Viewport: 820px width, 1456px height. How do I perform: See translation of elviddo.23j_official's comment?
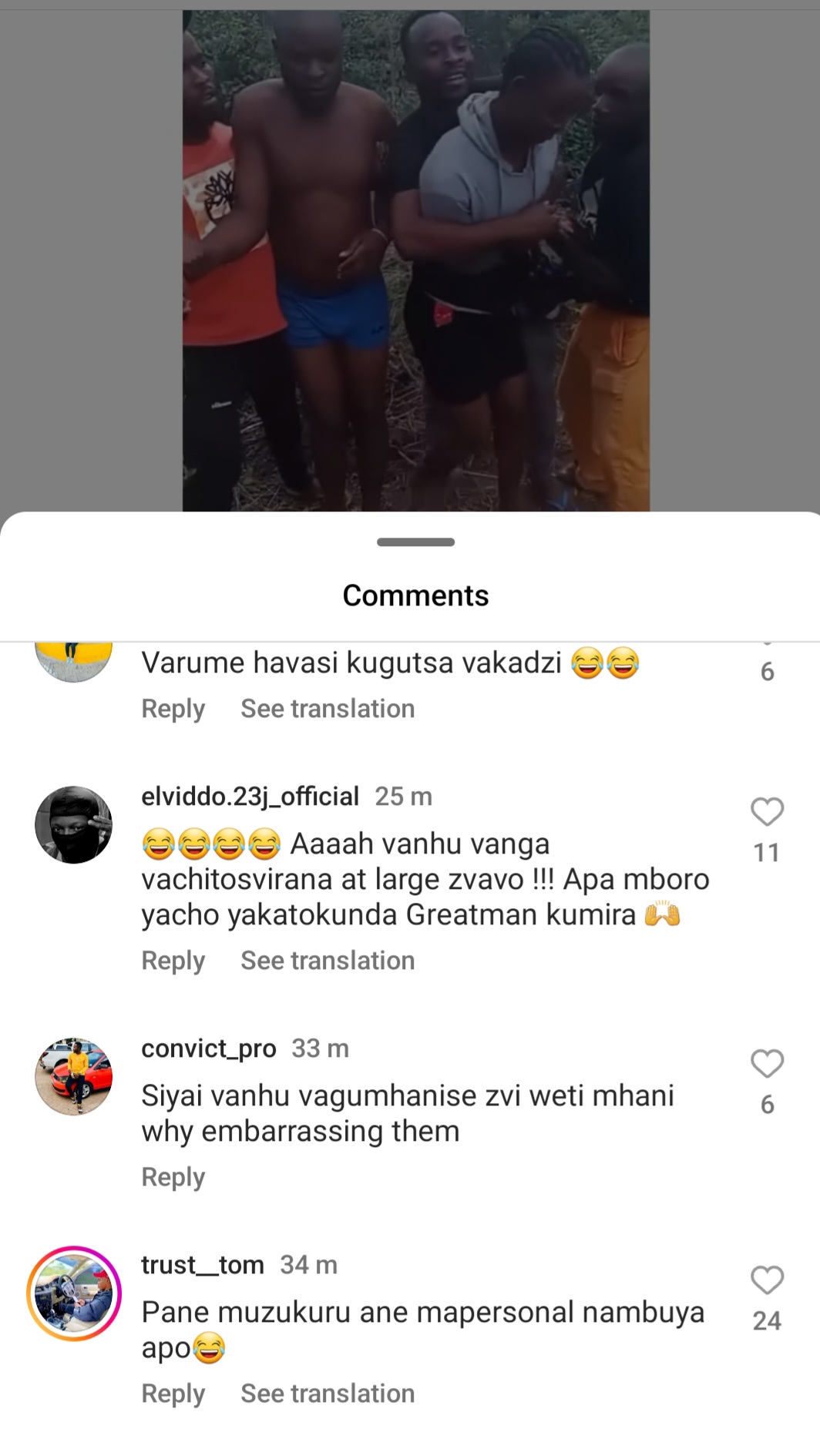point(328,961)
